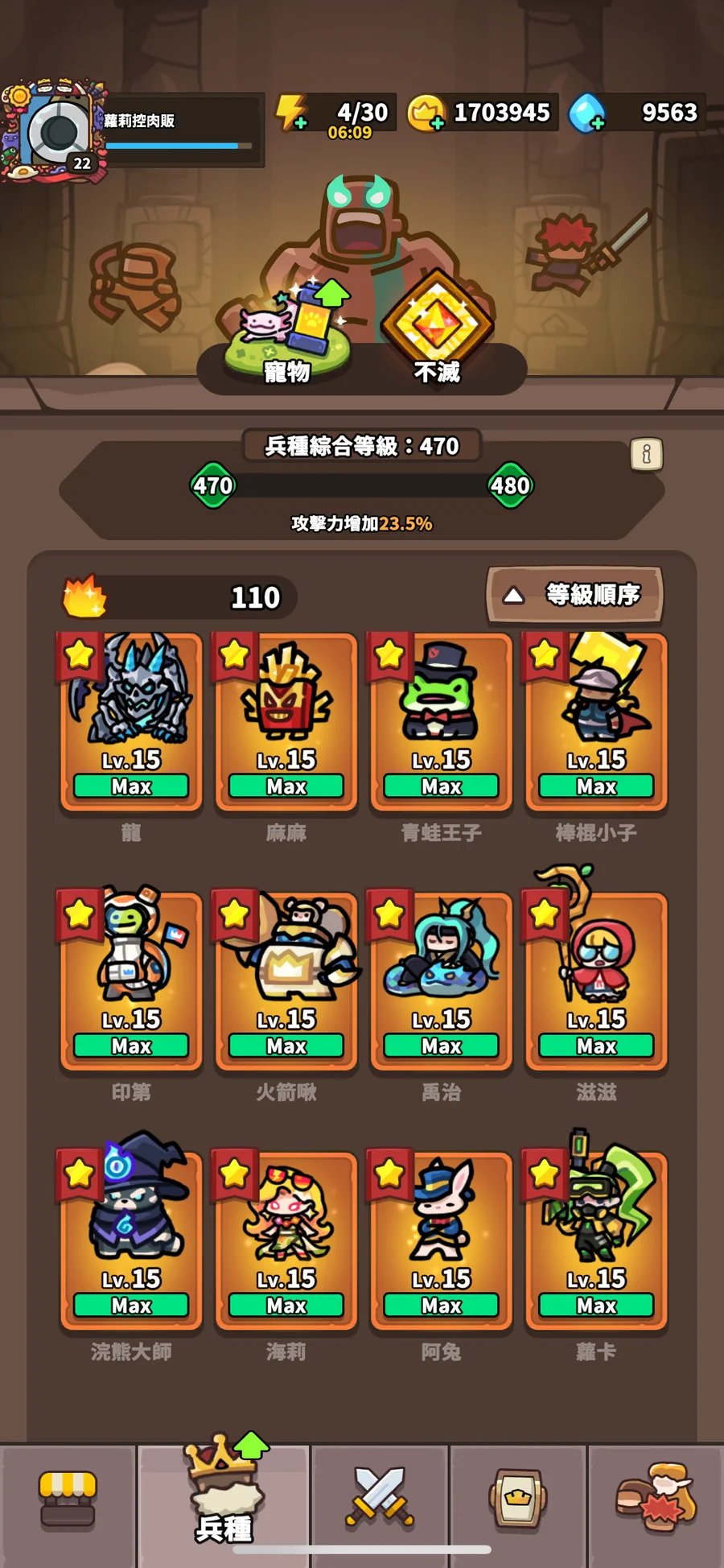View the 火箭啾 unit card
Image resolution: width=724 pixels, height=1568 pixels.
tap(286, 980)
